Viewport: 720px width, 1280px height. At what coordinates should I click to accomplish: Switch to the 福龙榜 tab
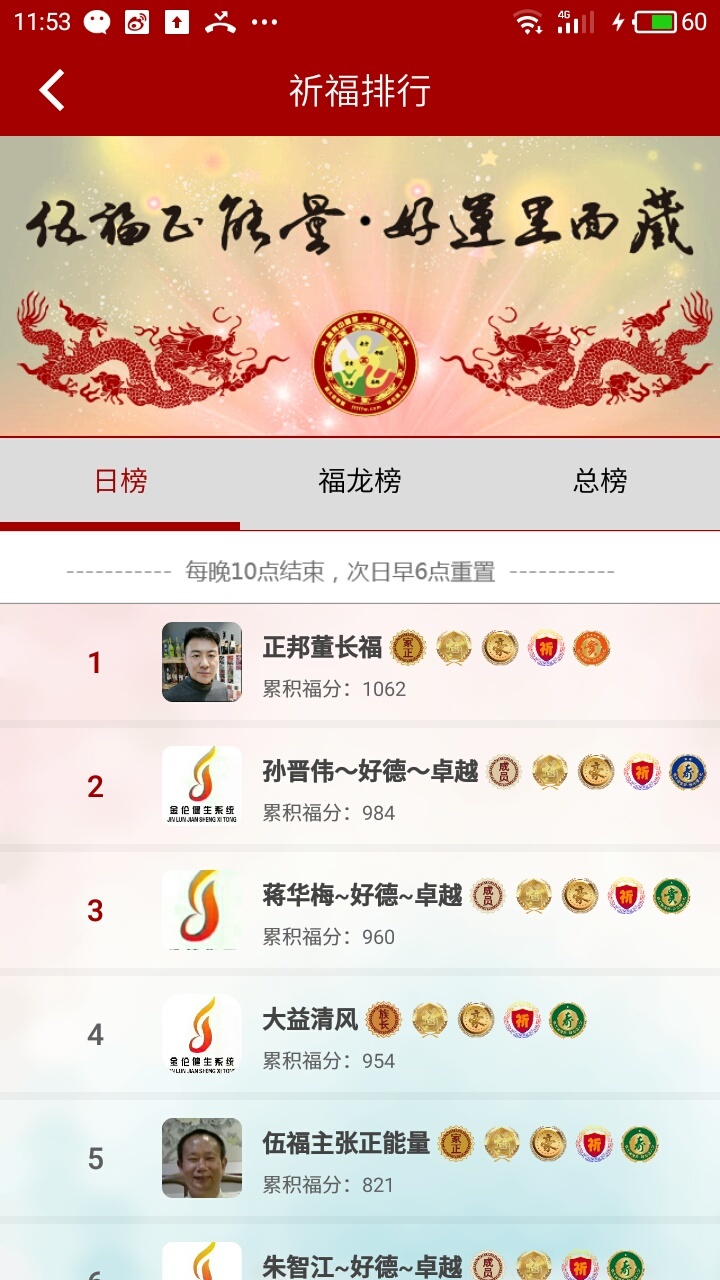[x=360, y=483]
